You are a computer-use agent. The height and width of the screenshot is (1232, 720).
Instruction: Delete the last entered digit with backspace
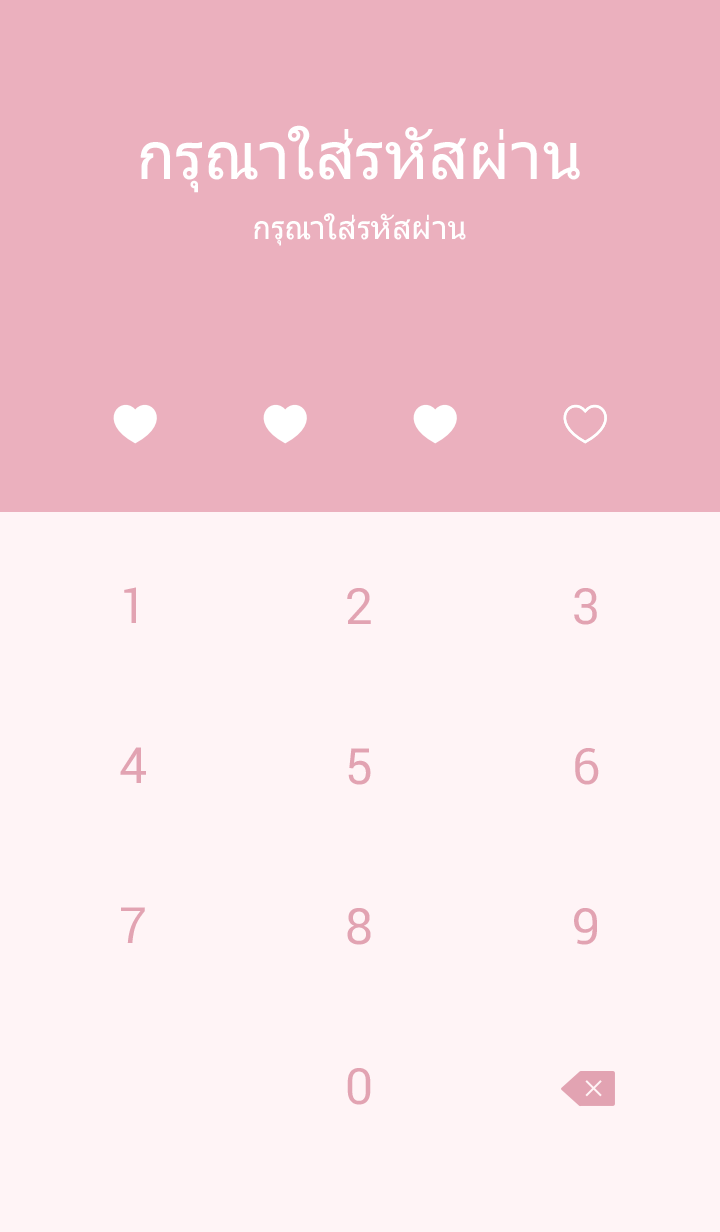tap(588, 1088)
